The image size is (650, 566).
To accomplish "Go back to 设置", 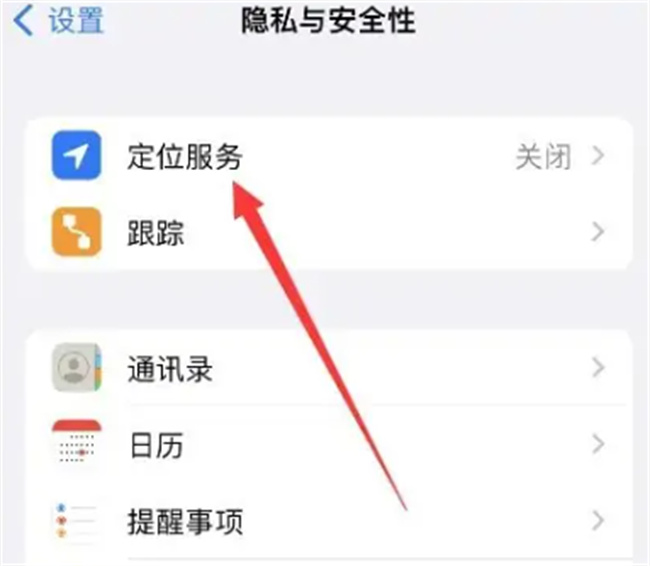I will (x=60, y=22).
